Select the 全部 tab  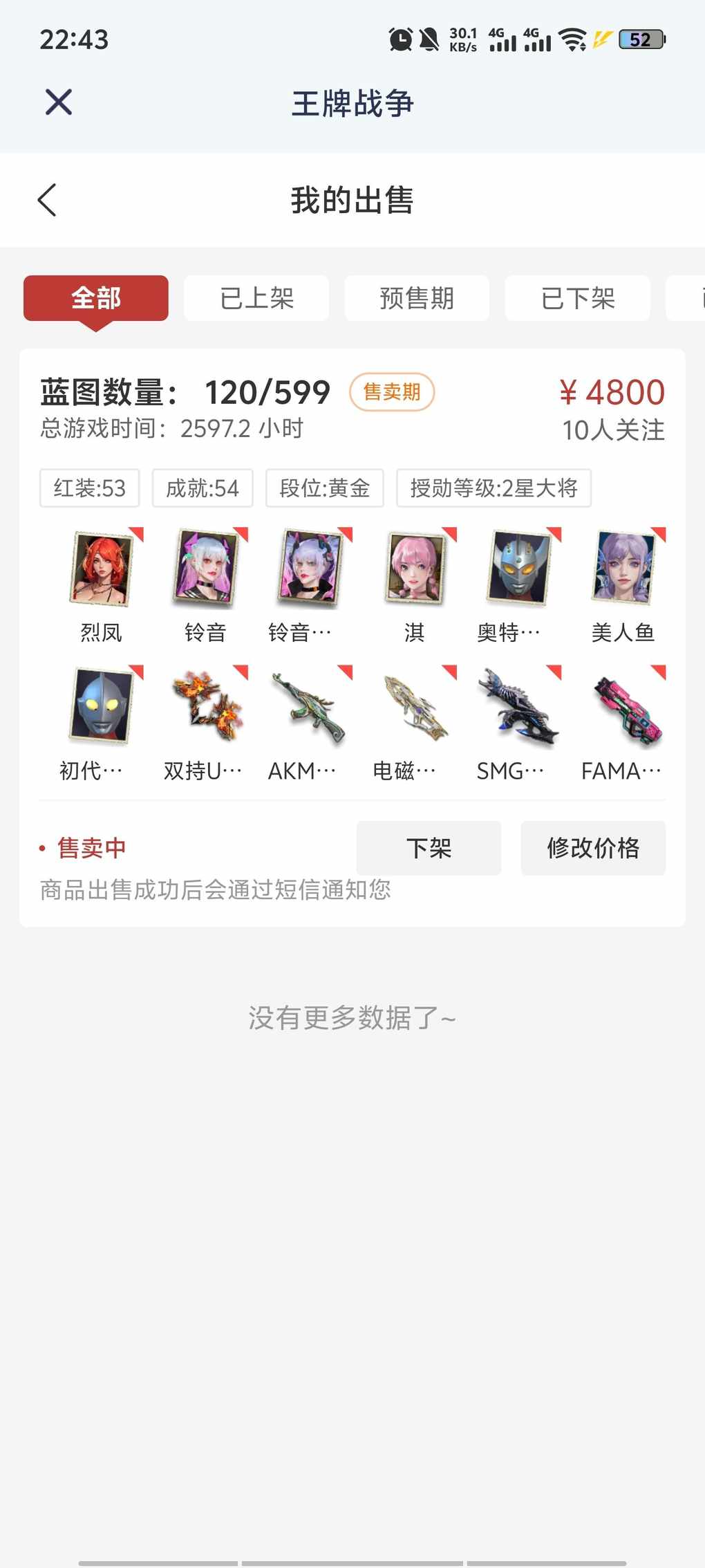coord(96,298)
